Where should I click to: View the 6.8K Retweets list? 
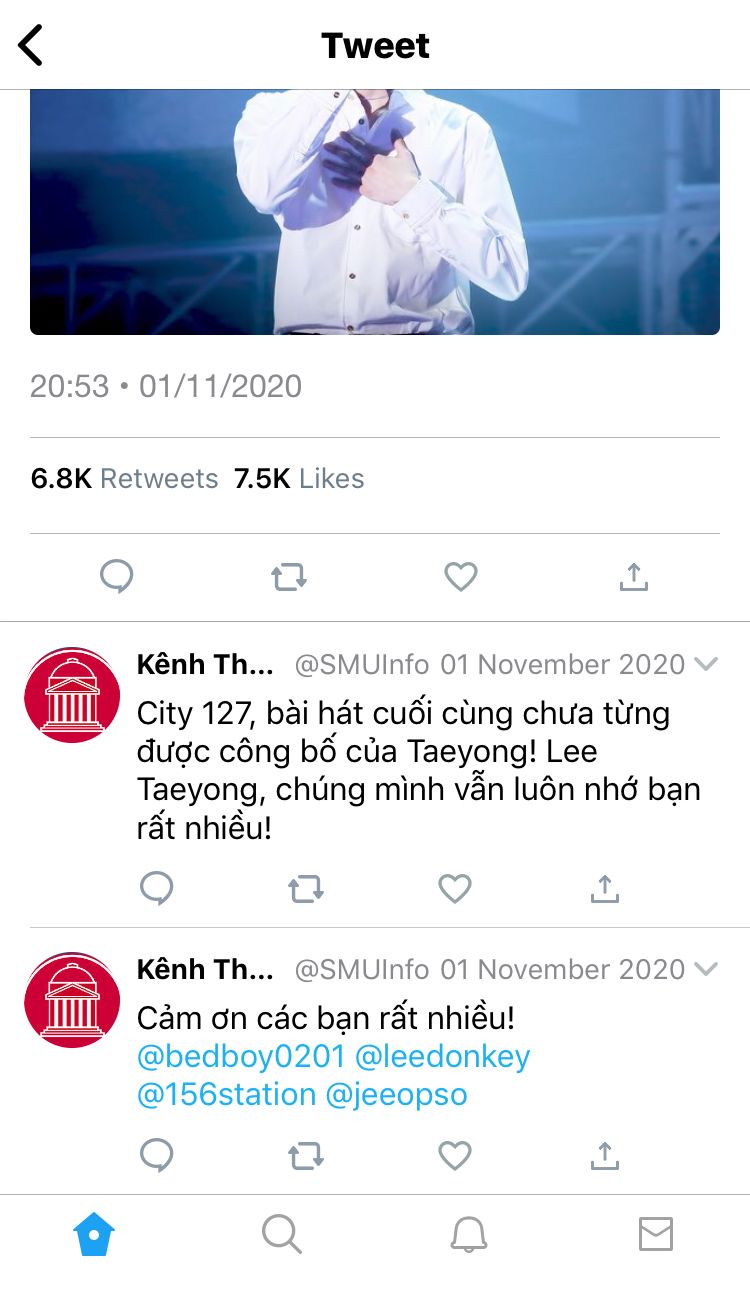(x=124, y=478)
